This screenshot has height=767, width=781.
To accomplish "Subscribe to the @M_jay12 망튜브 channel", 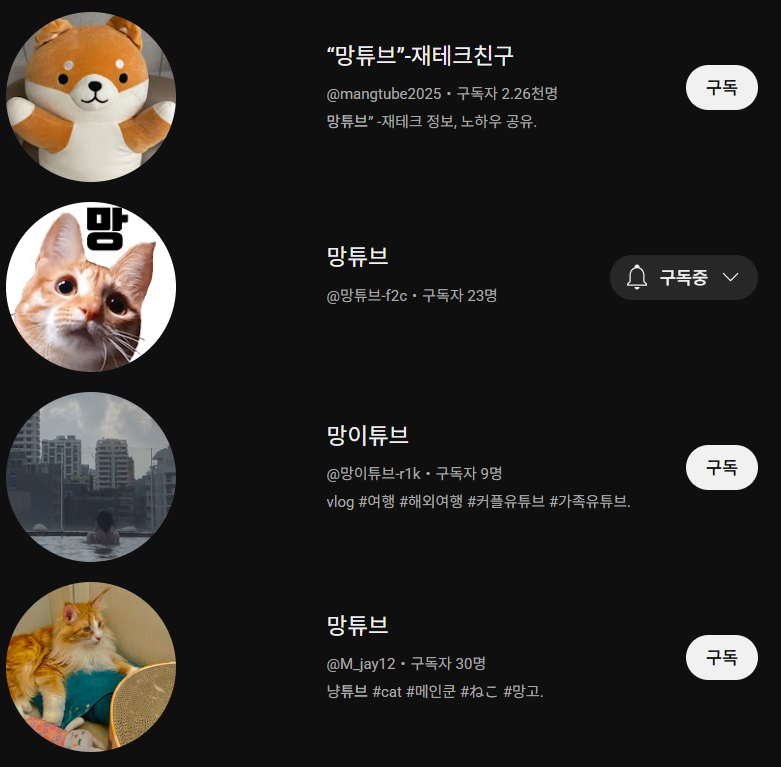I will (721, 657).
